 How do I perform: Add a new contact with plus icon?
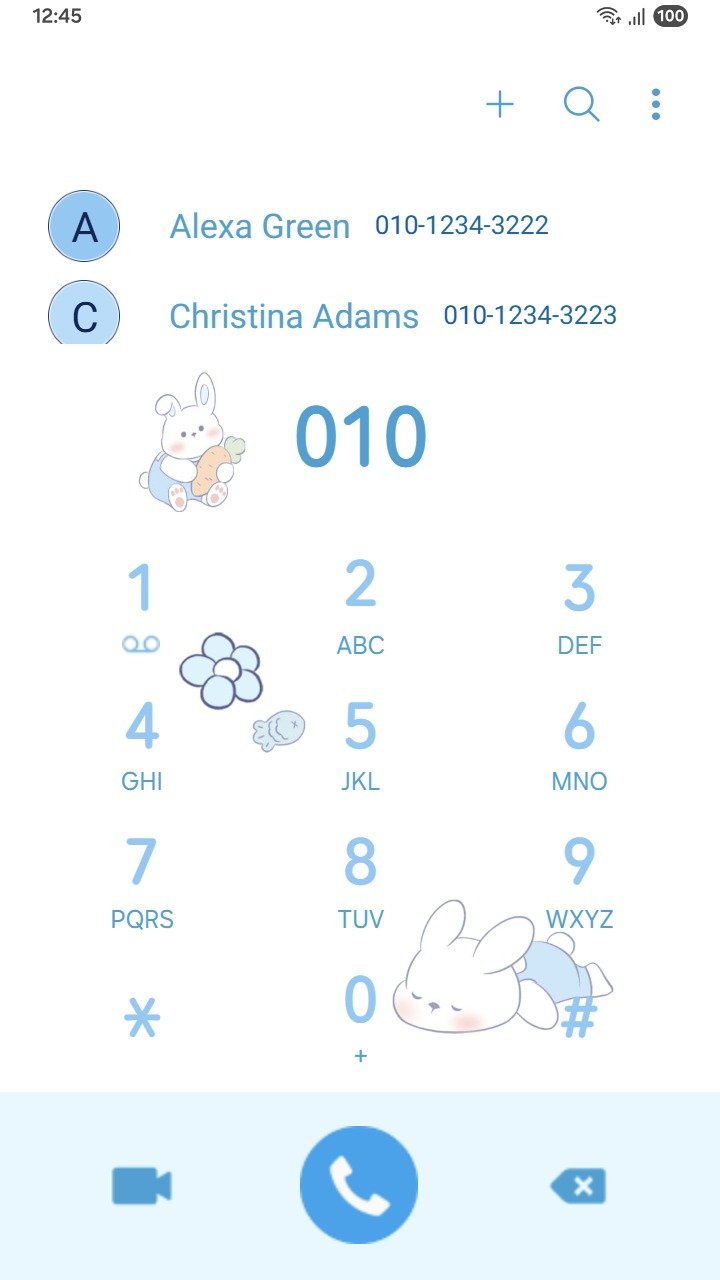click(499, 104)
